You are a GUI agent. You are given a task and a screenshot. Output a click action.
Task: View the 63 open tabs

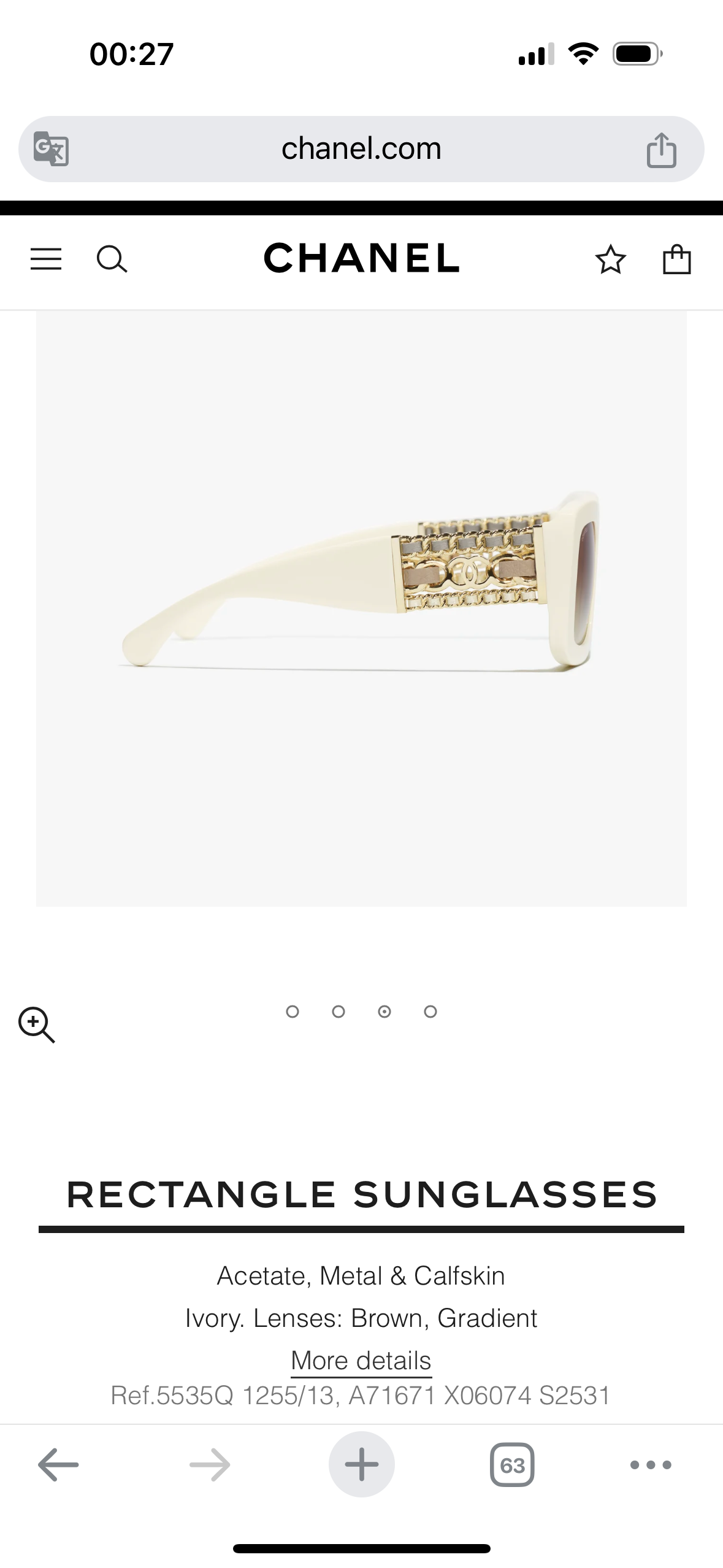(x=512, y=1465)
